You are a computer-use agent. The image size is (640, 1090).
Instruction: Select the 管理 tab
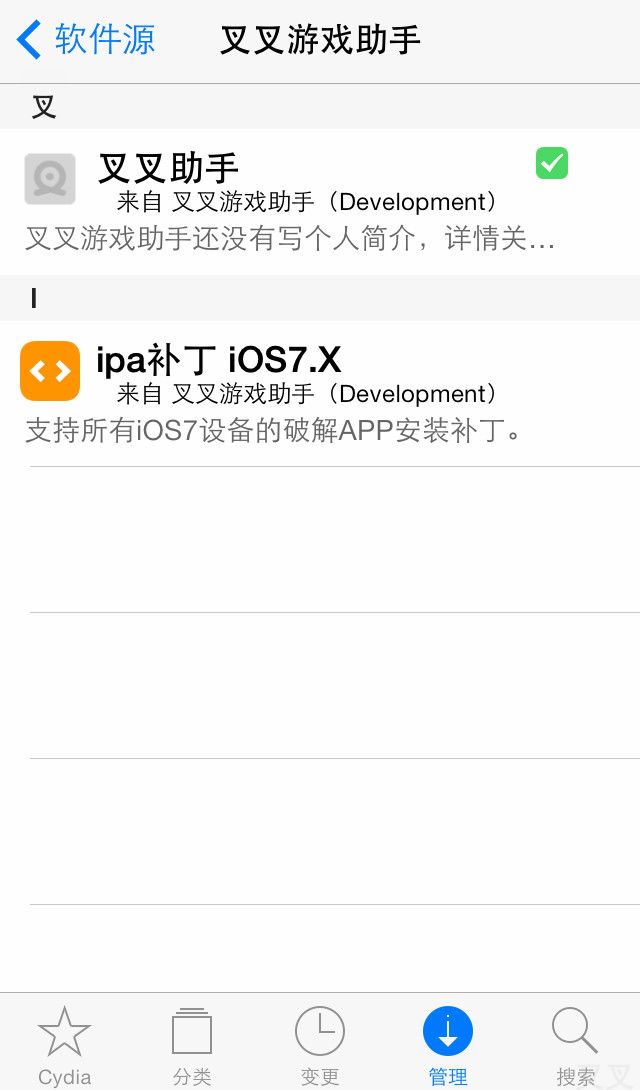point(448,1045)
